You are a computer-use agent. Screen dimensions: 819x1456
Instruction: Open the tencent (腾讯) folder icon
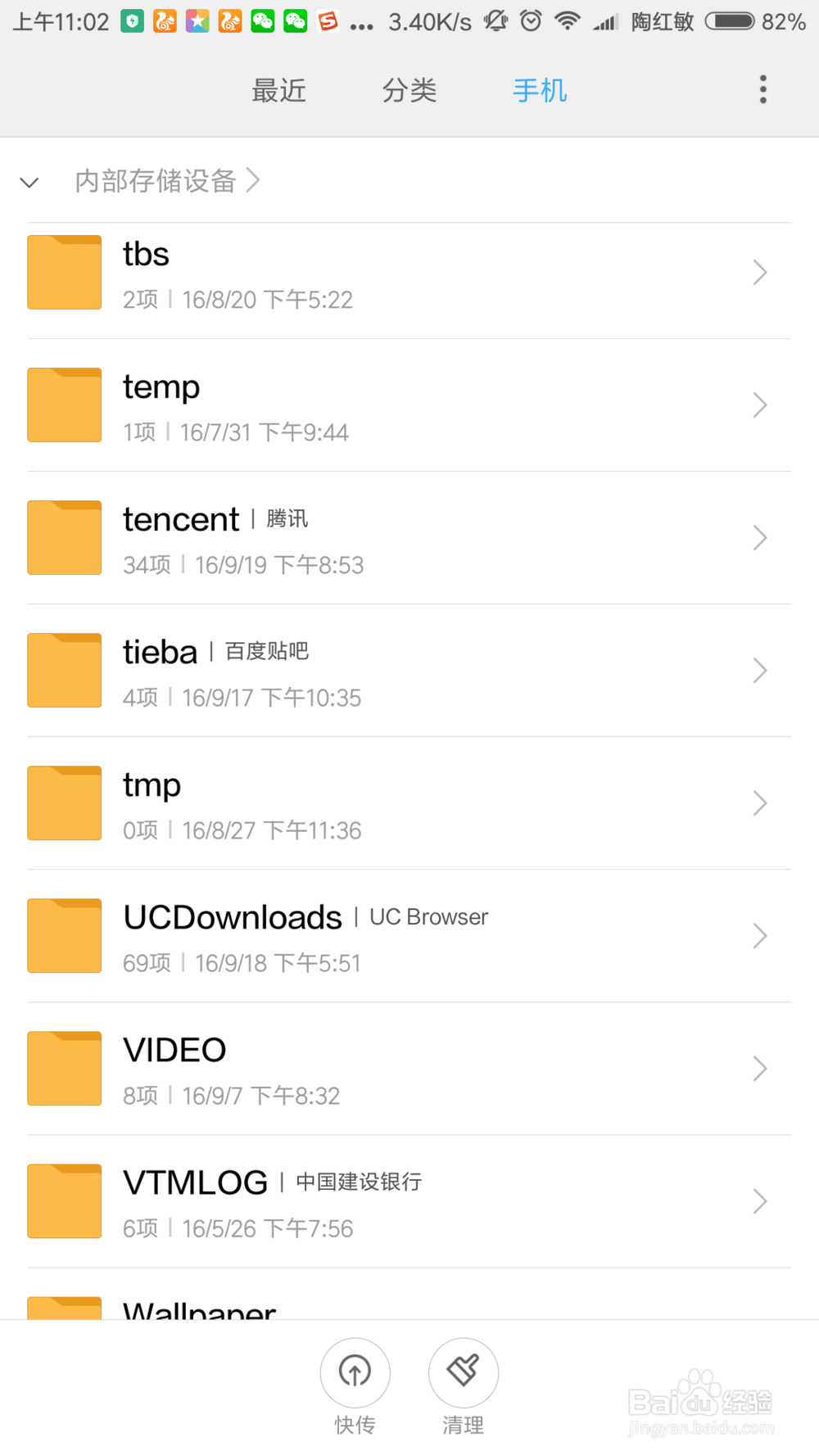[x=64, y=537]
